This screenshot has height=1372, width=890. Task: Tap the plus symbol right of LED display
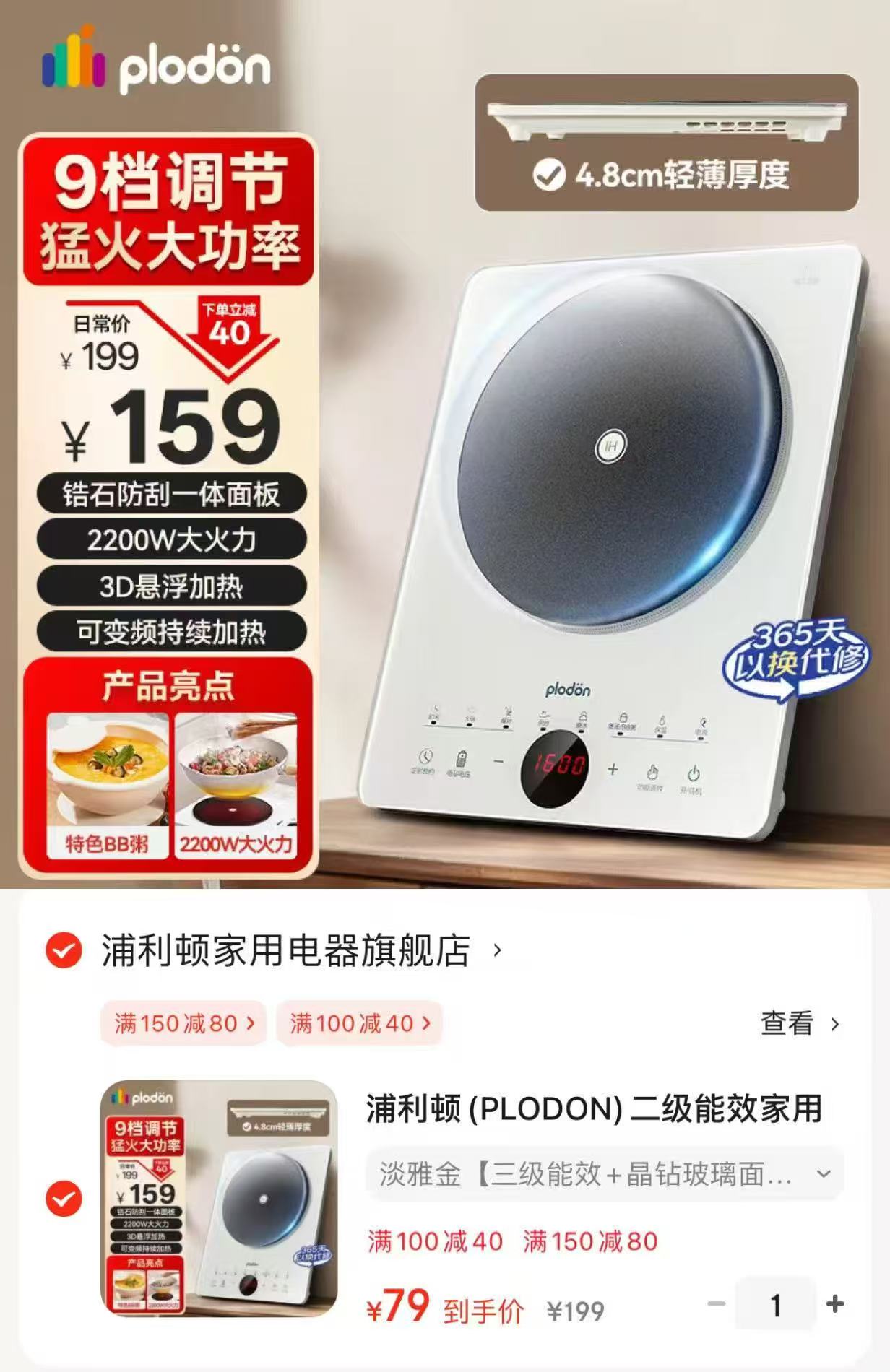click(x=613, y=769)
